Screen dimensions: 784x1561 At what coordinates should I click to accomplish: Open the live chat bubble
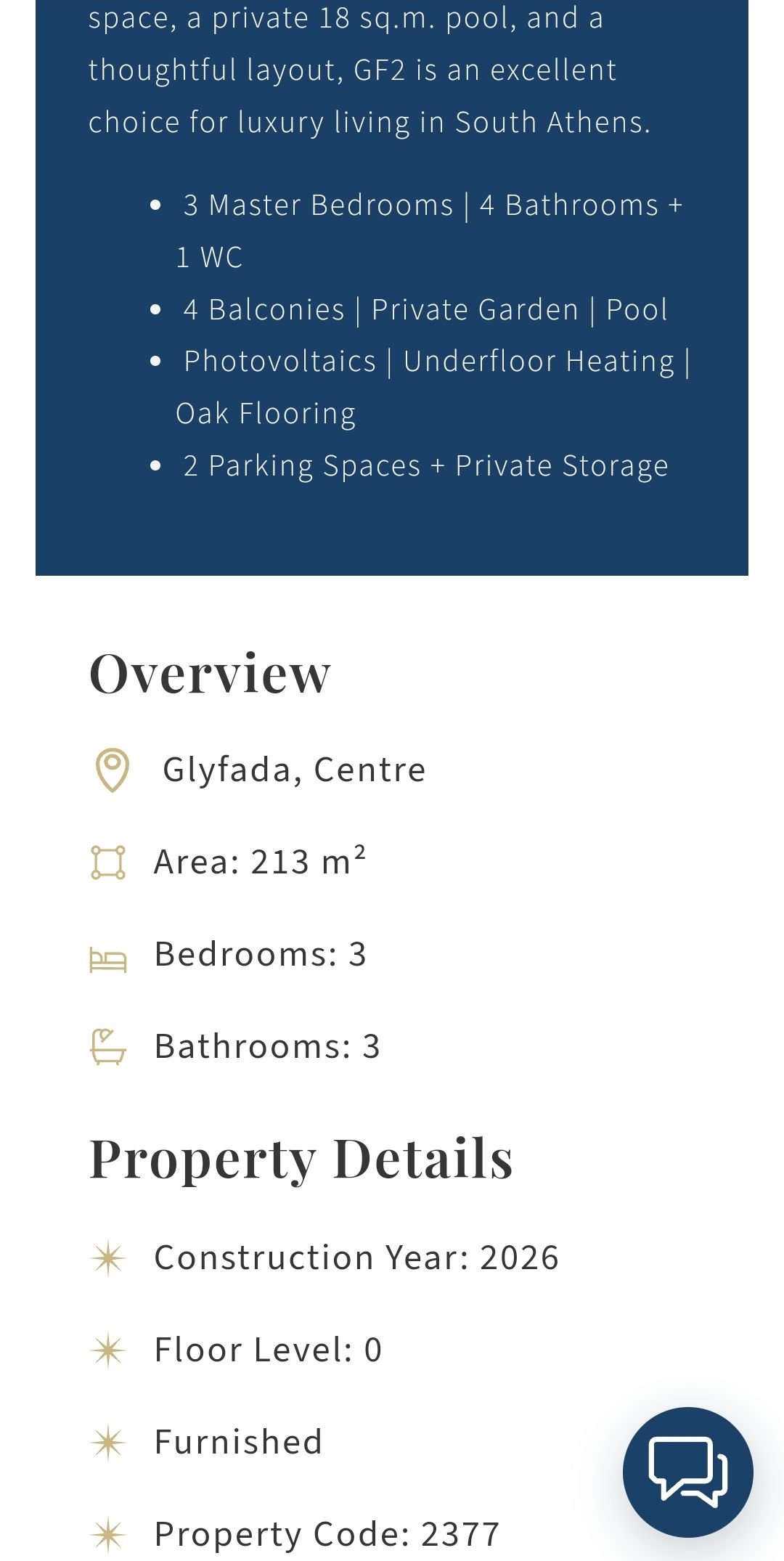pyautogui.click(x=687, y=1472)
